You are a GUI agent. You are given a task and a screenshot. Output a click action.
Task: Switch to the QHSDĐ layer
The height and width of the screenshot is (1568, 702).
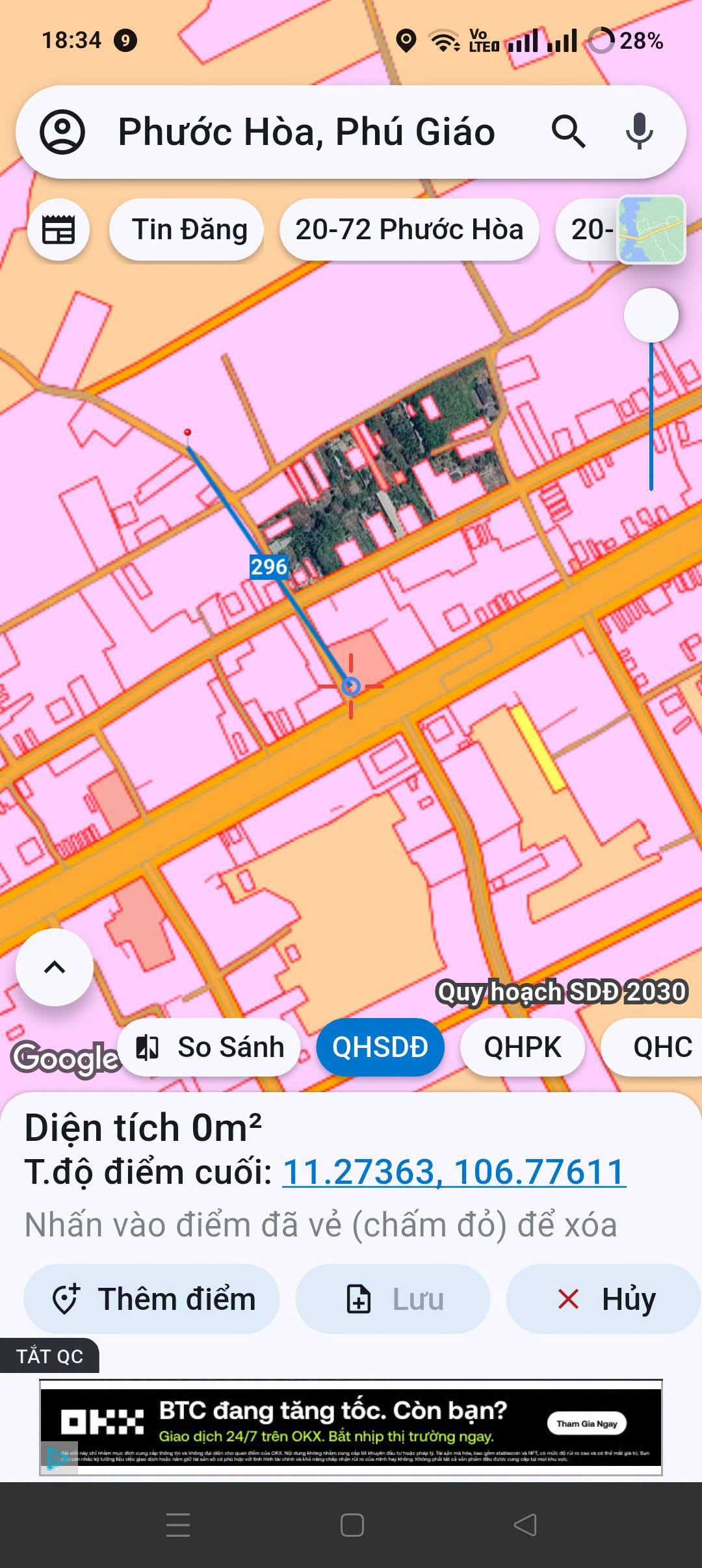click(x=380, y=1047)
